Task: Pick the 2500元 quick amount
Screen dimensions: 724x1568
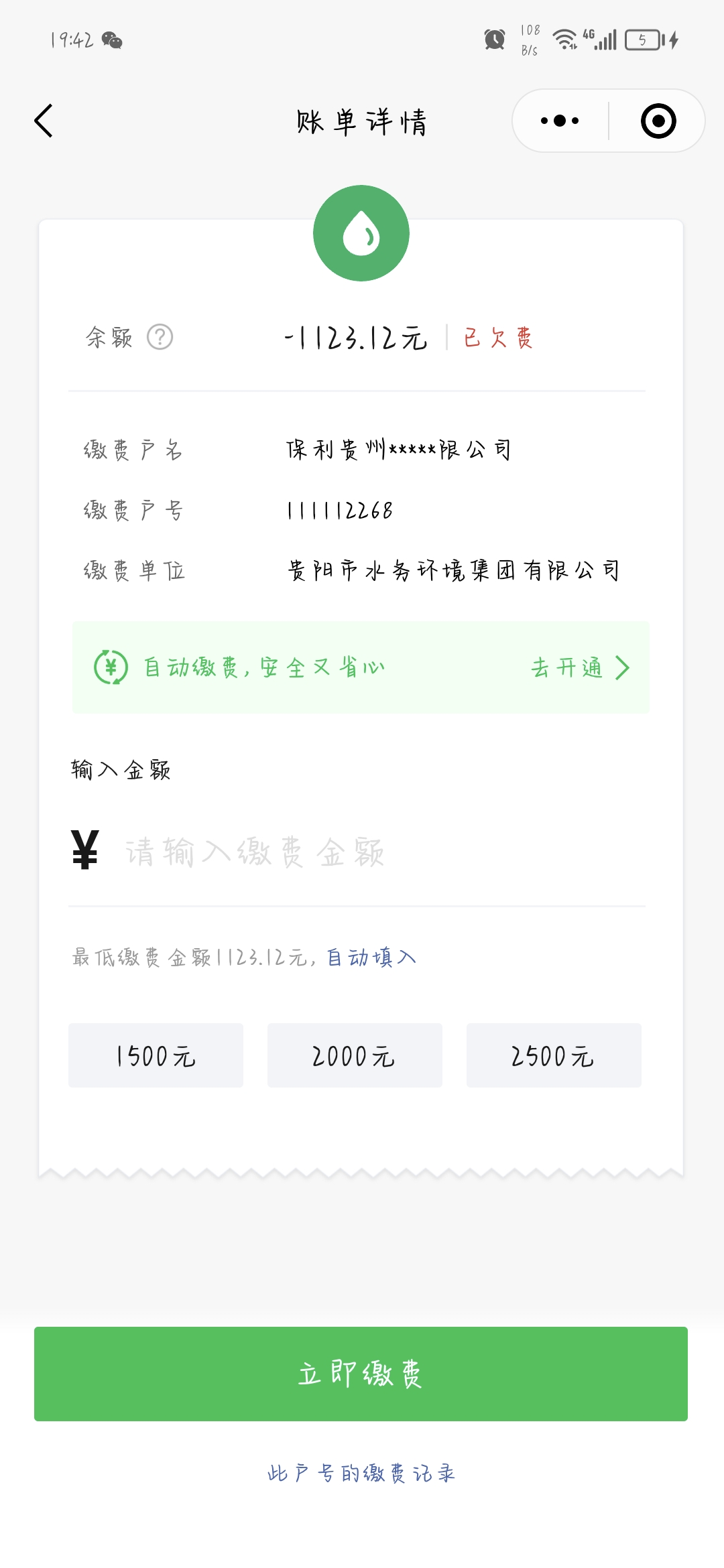Action: pyautogui.click(x=554, y=1055)
